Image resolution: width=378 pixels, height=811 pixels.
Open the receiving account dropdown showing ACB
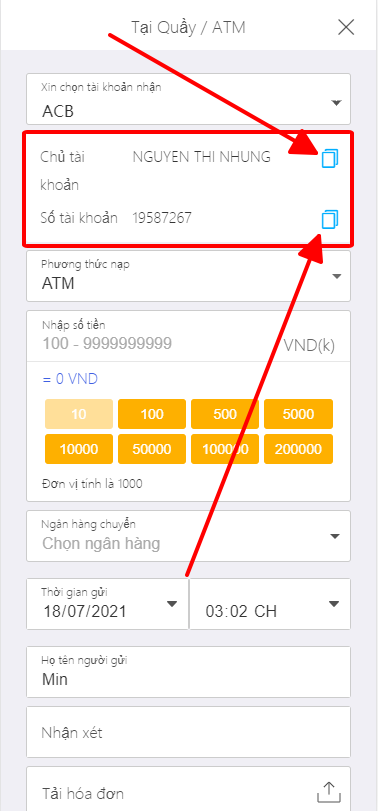188,99
